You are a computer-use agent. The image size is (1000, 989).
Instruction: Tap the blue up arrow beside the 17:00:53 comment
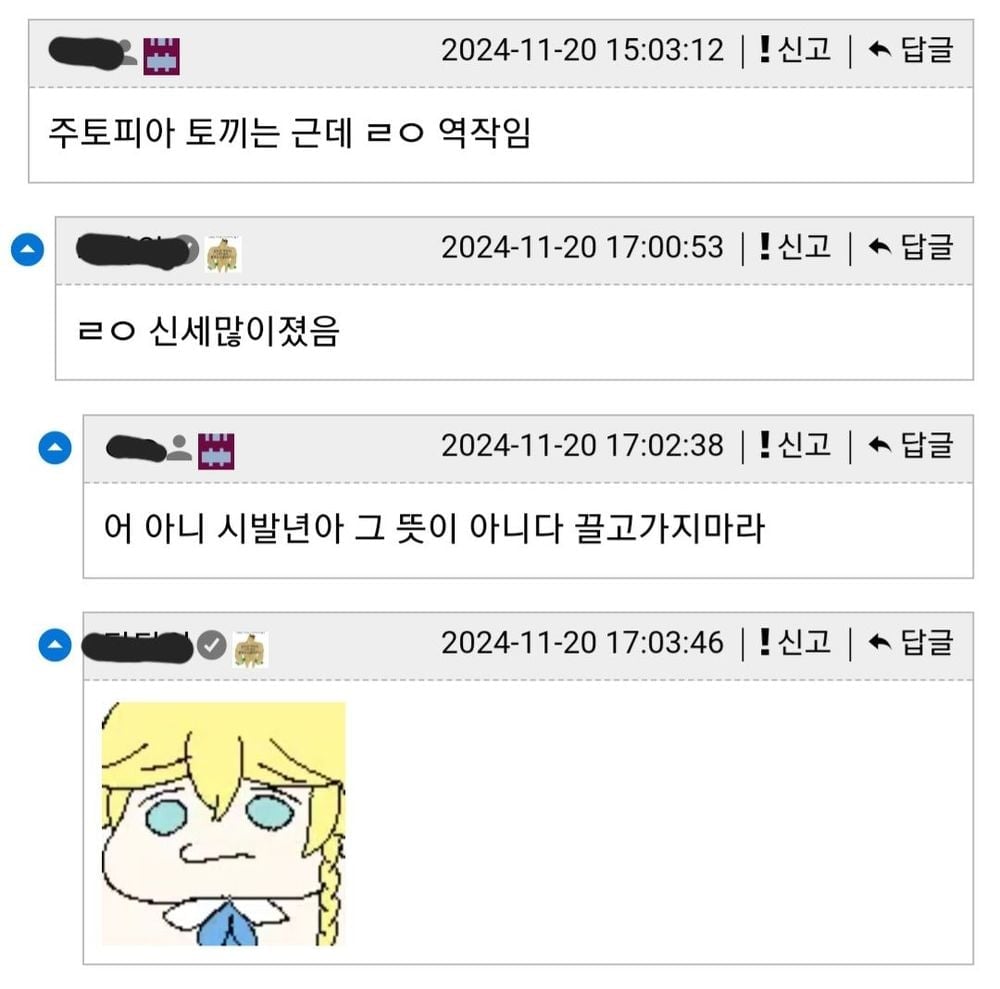[27, 250]
